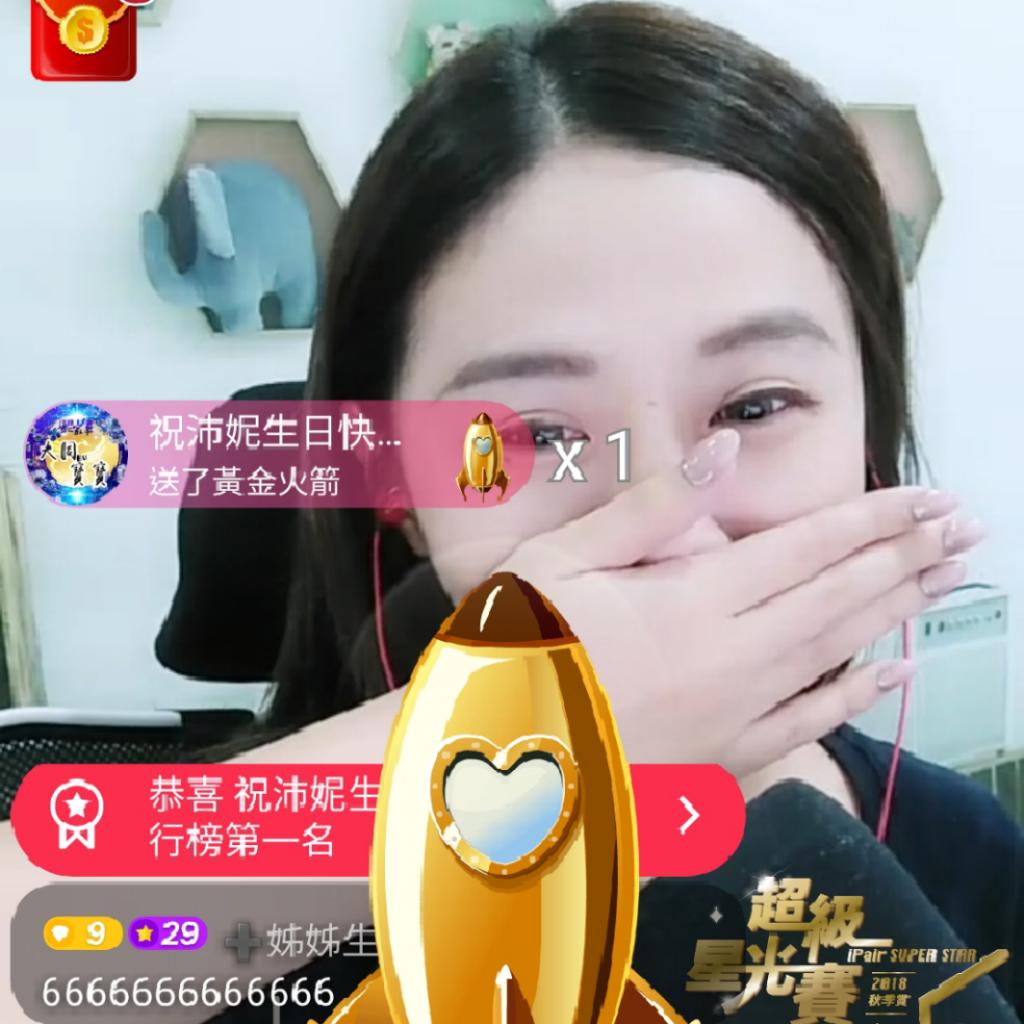
Task: Open the red envelope reward icon
Action: tap(84, 38)
